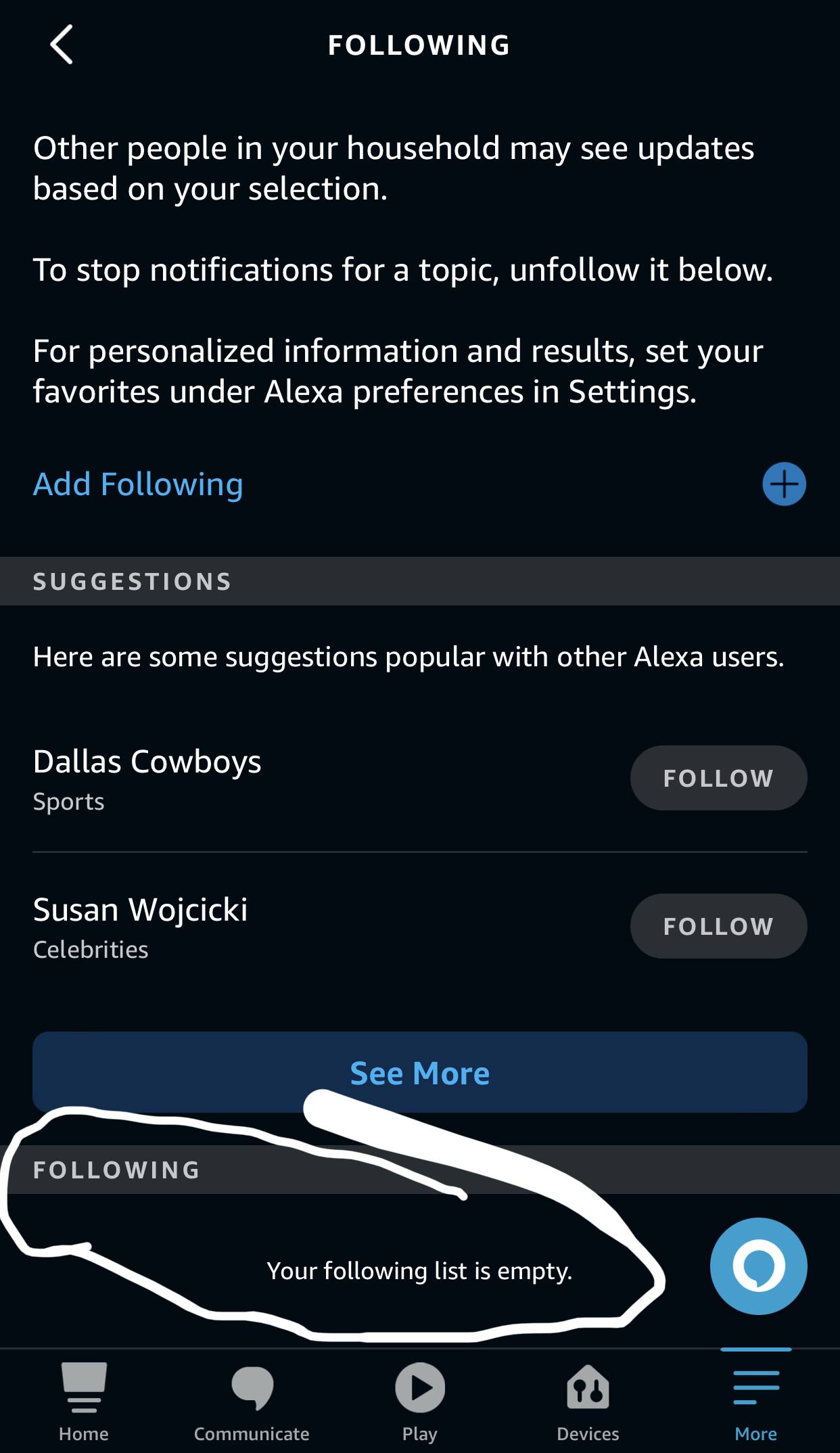Tap the Add Following plus icon
Image resolution: width=840 pixels, height=1453 pixels.
click(784, 484)
